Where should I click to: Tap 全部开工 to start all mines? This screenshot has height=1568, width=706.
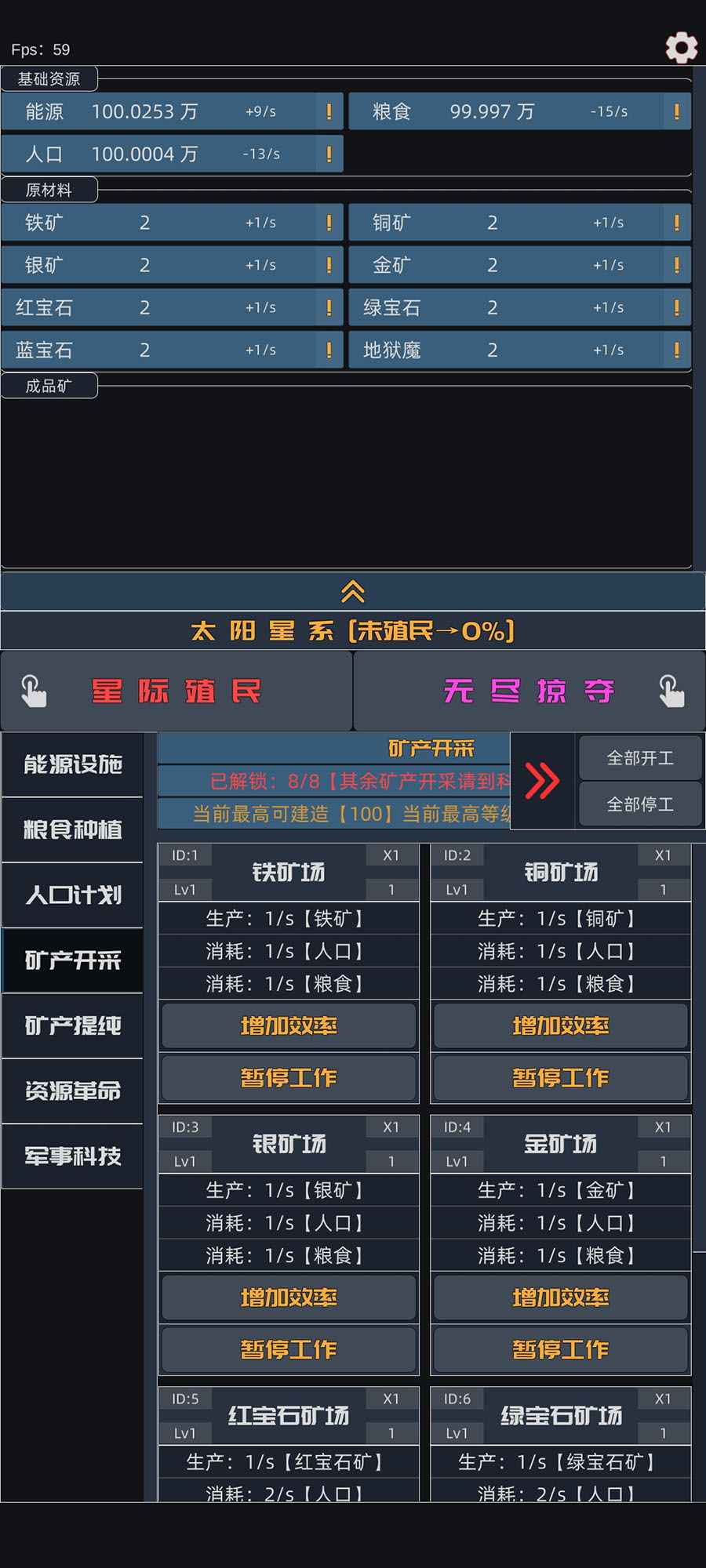640,758
